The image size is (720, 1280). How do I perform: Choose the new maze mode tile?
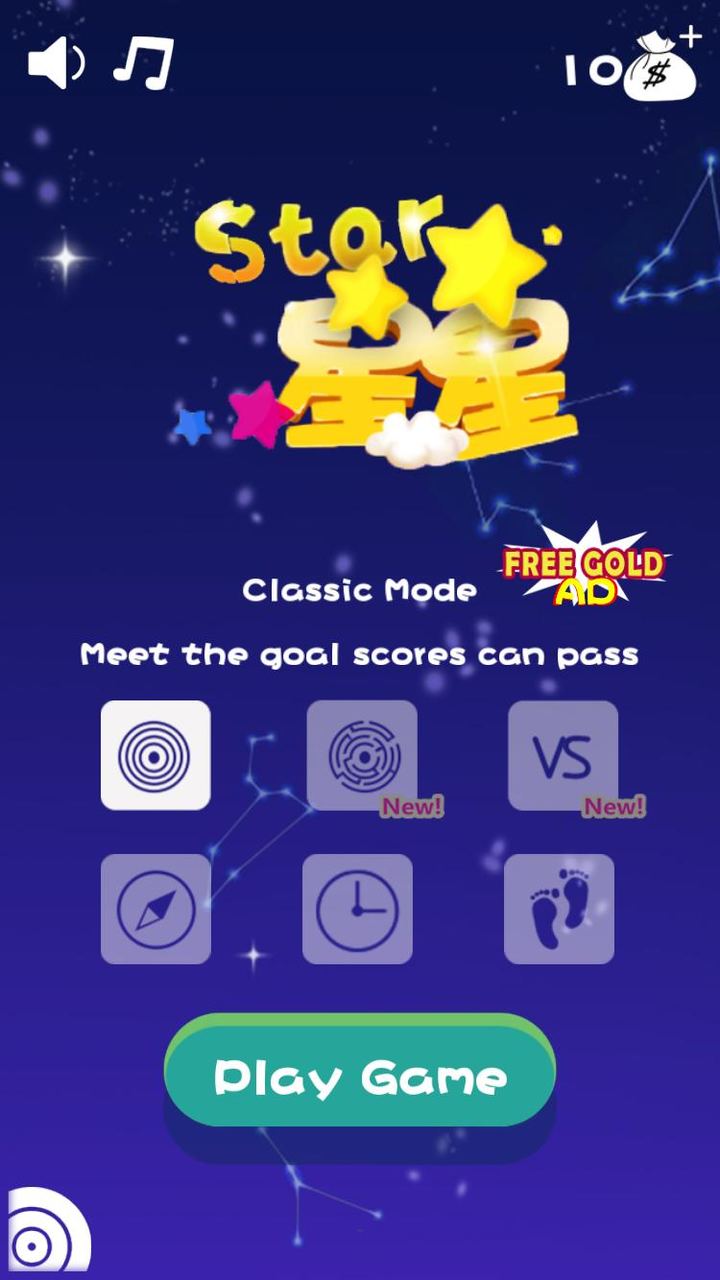[x=362, y=755]
